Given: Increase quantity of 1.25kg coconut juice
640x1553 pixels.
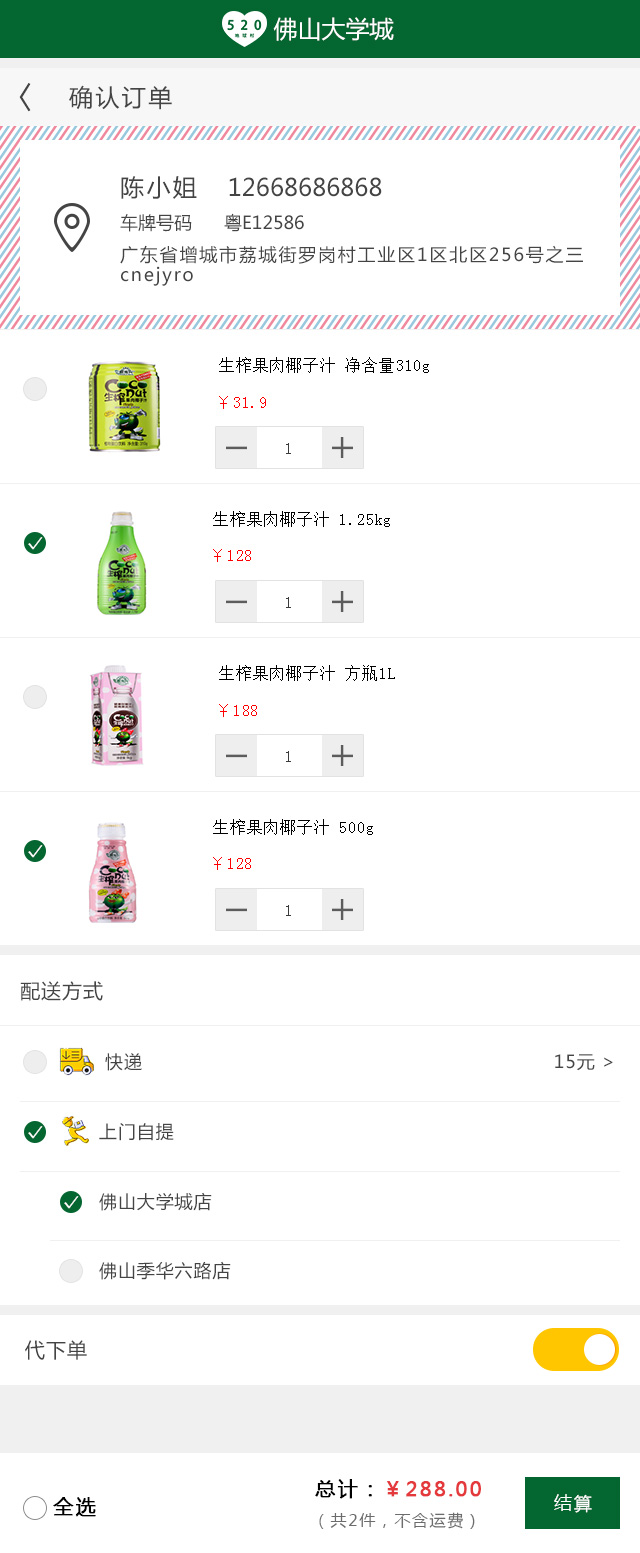Looking at the screenshot, I should click(342, 602).
